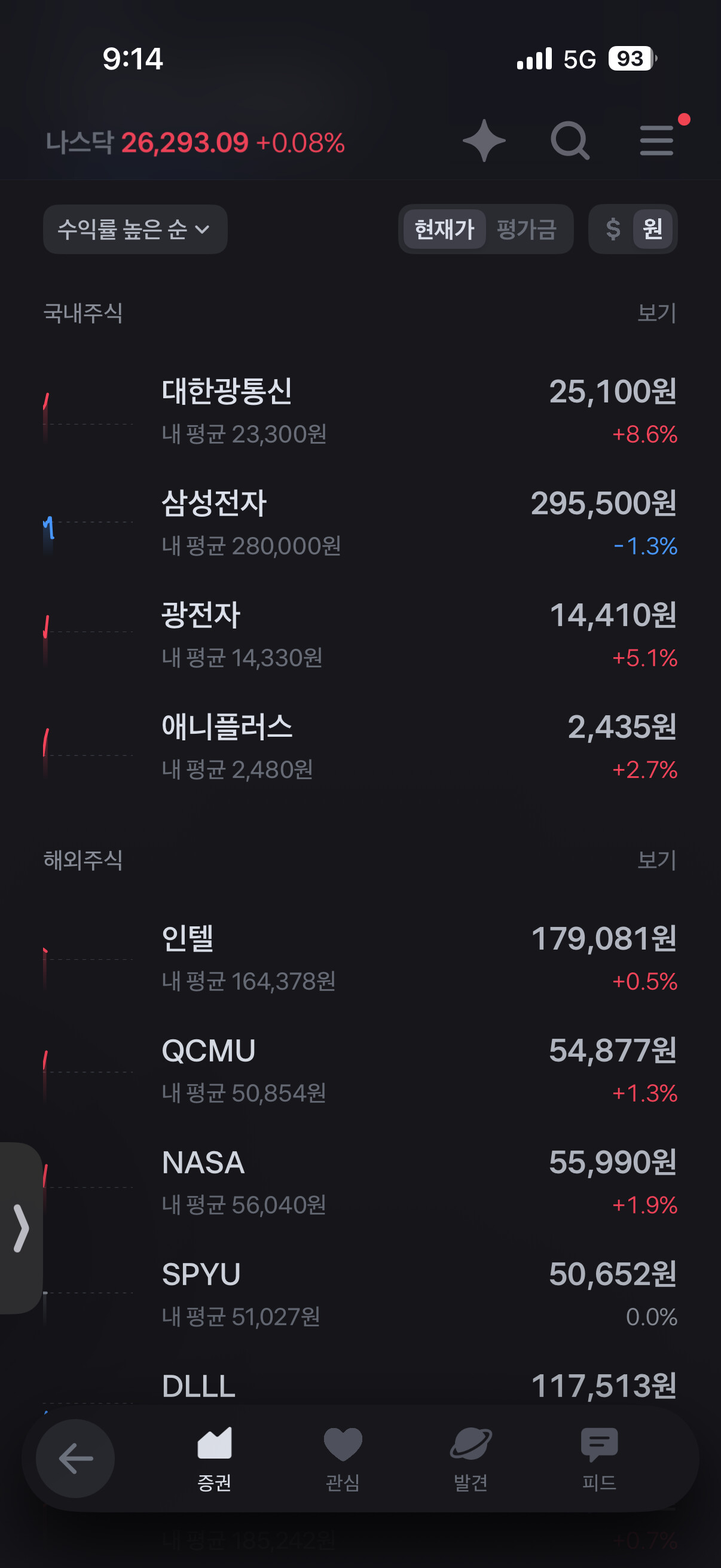The width and height of the screenshot is (721, 1568).
Task: View 광전자 stock details
Action: [360, 636]
